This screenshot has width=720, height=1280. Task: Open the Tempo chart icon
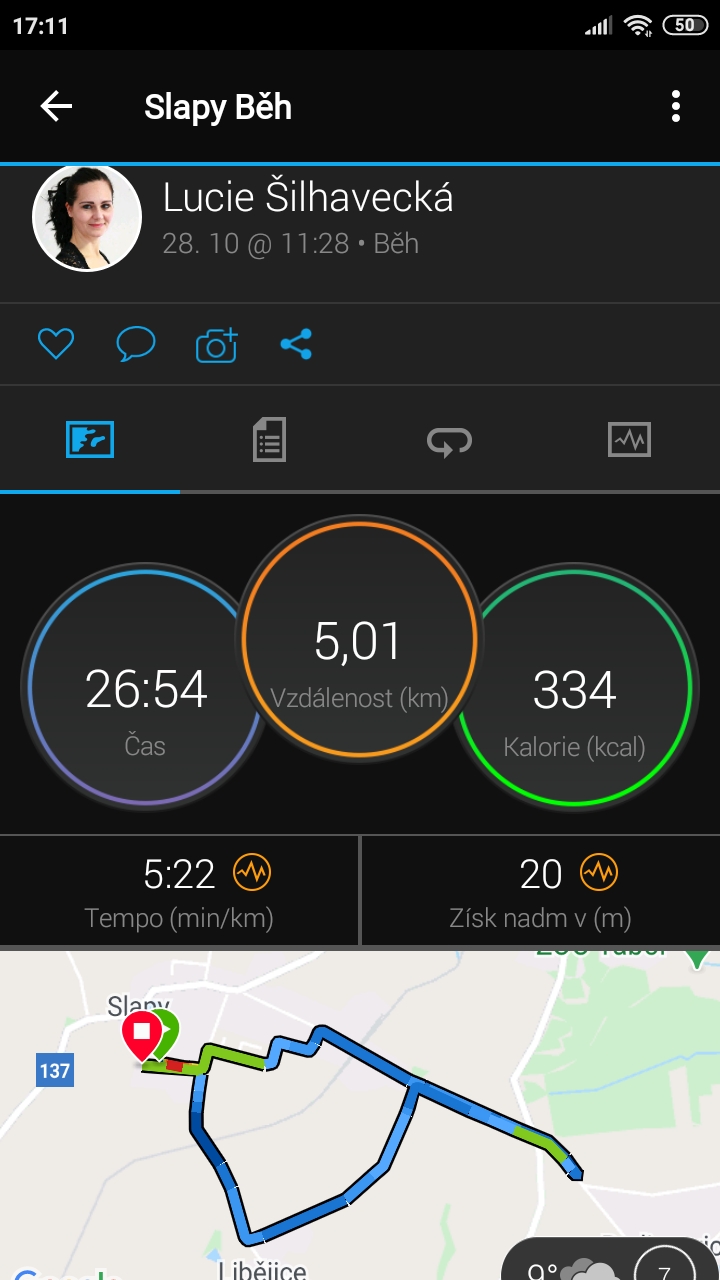252,873
